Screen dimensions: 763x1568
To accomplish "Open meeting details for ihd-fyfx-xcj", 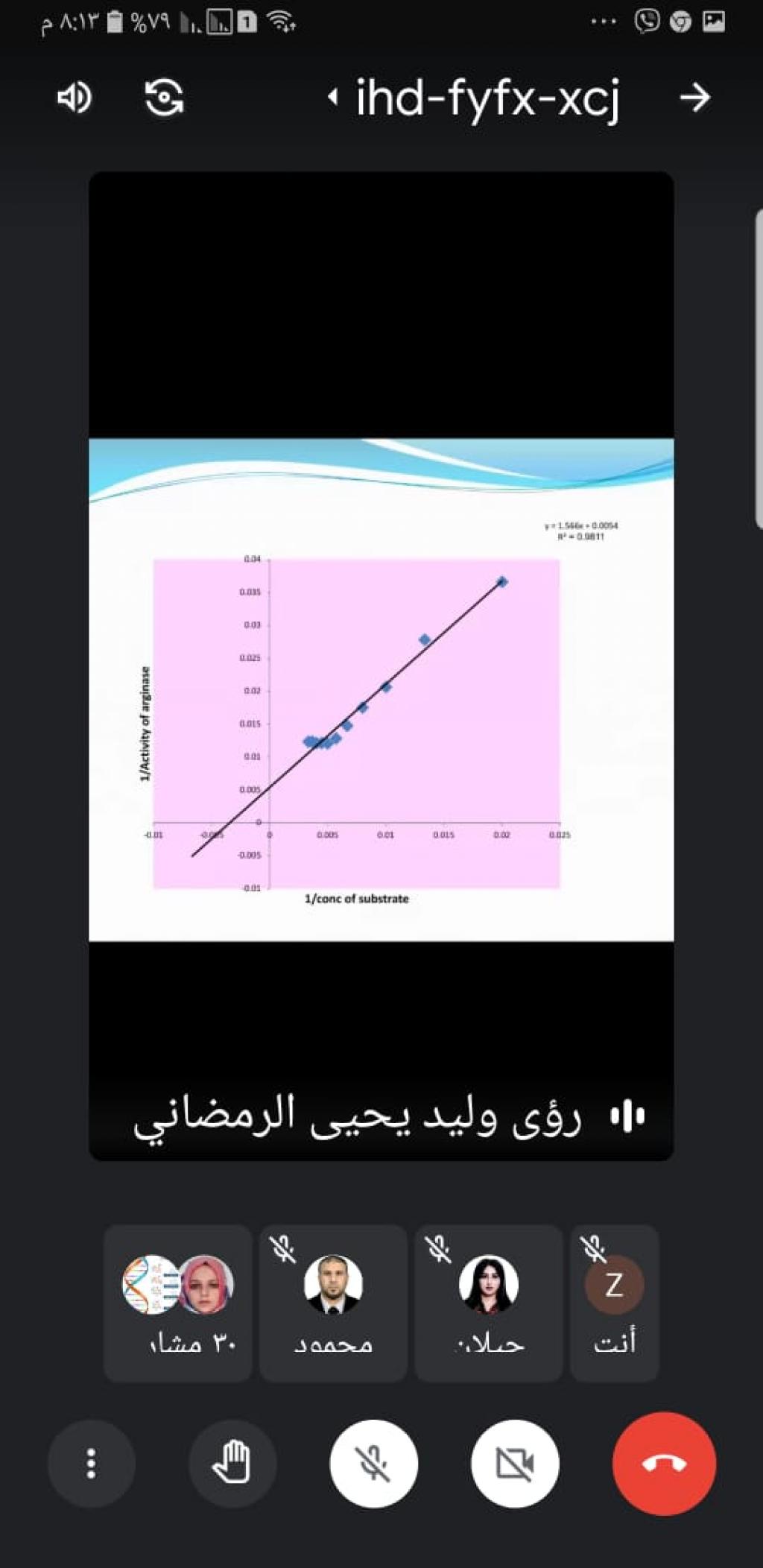I will [x=477, y=98].
